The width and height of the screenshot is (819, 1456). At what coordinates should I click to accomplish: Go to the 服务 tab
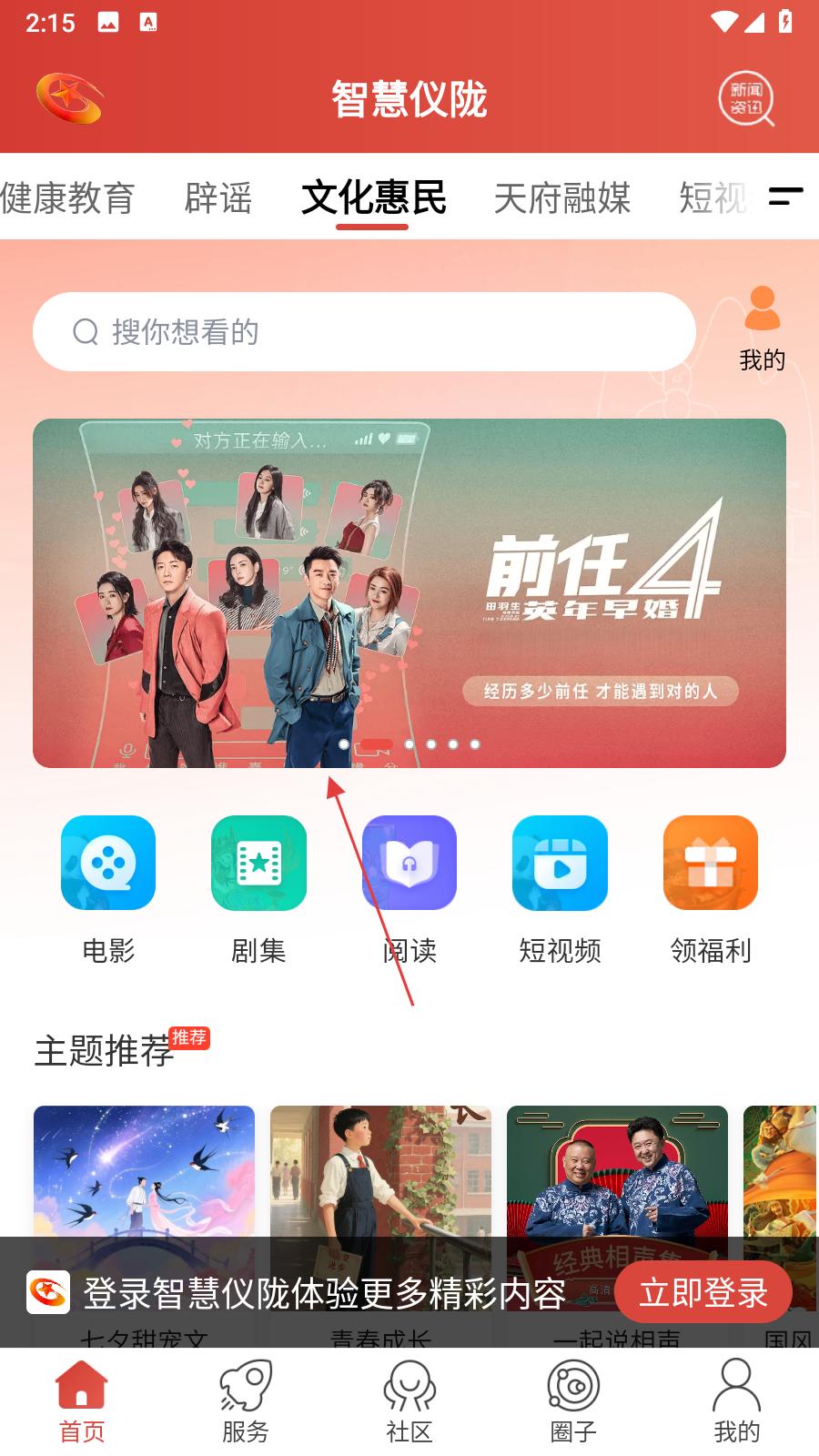click(x=246, y=1401)
